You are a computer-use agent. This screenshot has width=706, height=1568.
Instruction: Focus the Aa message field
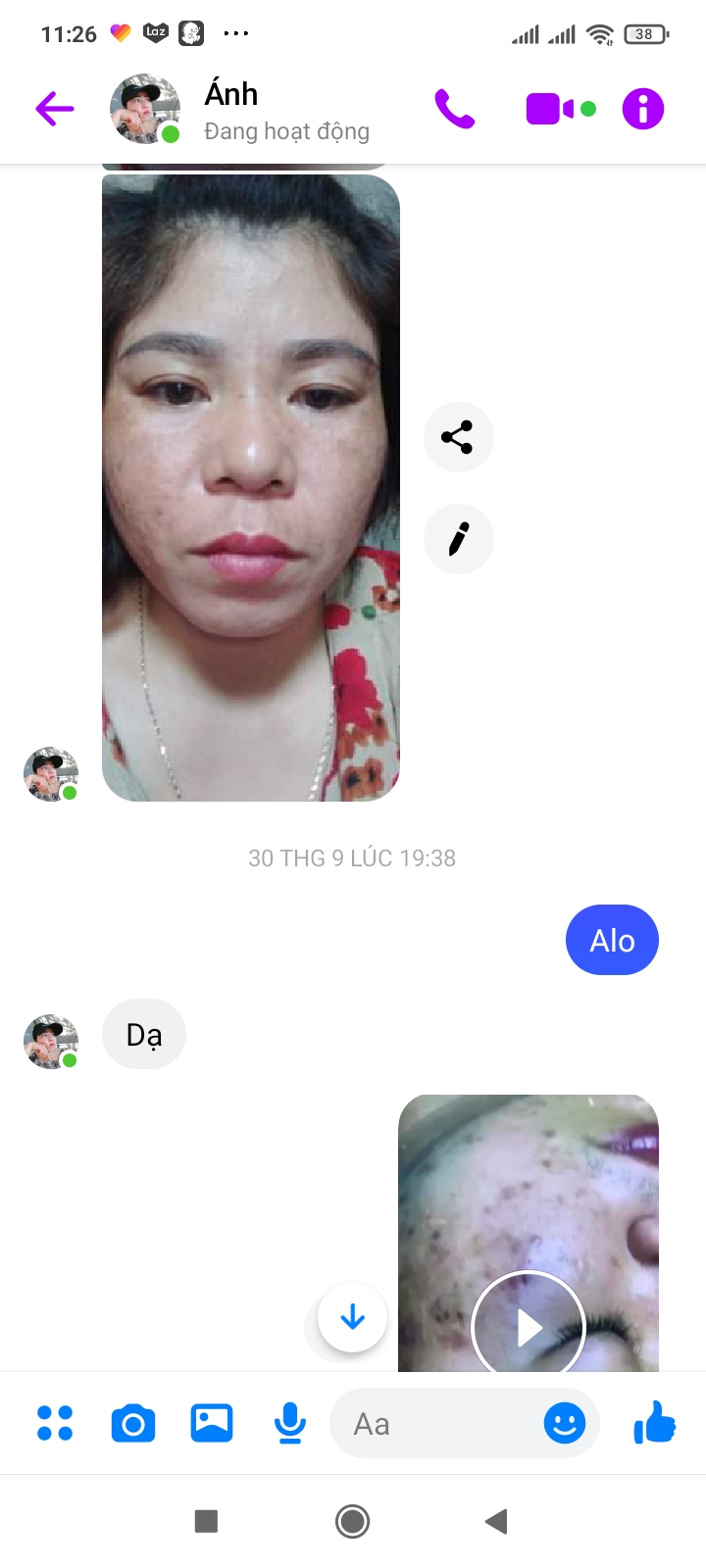click(x=431, y=1423)
